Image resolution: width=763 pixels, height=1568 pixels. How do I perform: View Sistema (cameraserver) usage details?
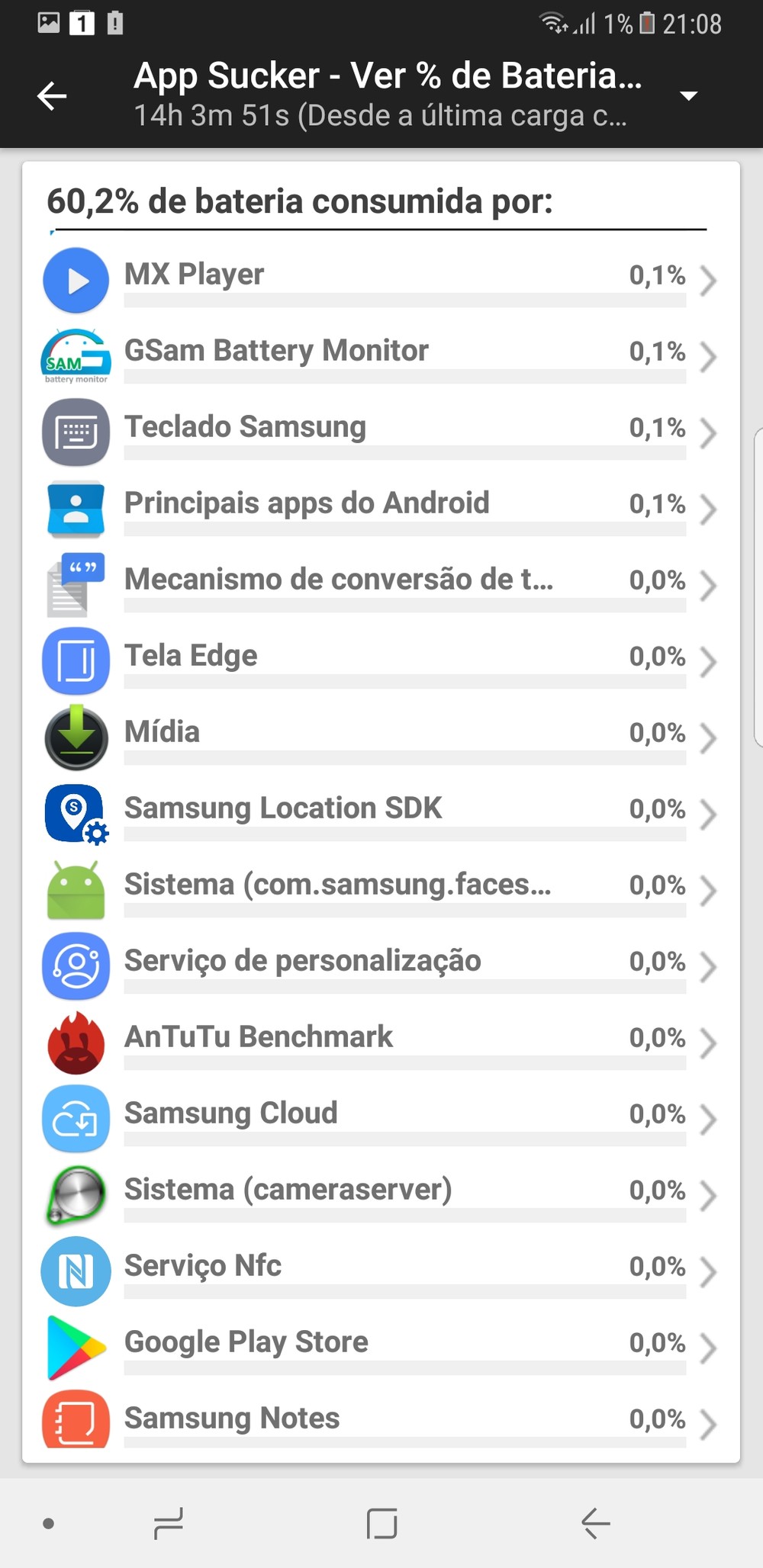click(381, 1194)
